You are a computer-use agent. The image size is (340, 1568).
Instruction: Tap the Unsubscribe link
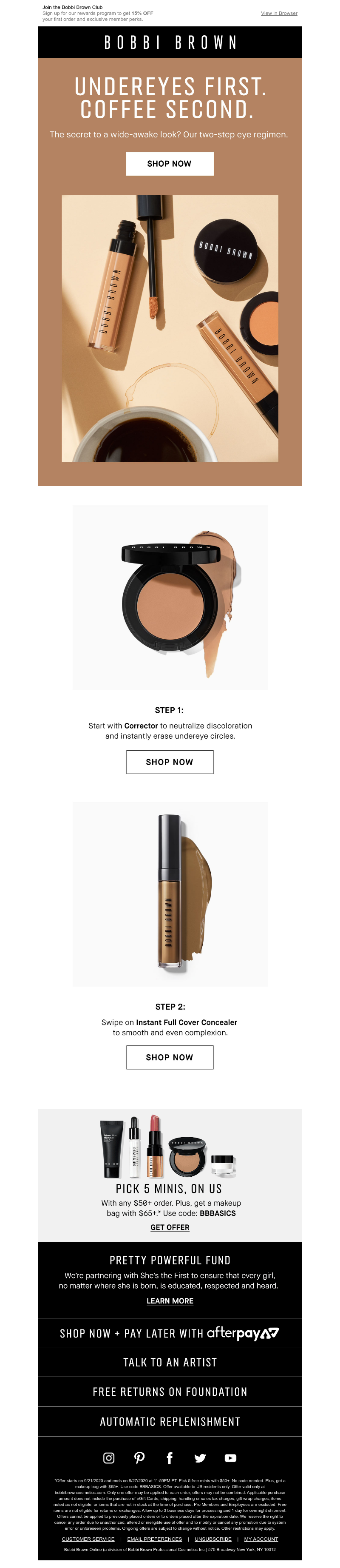213,1539
